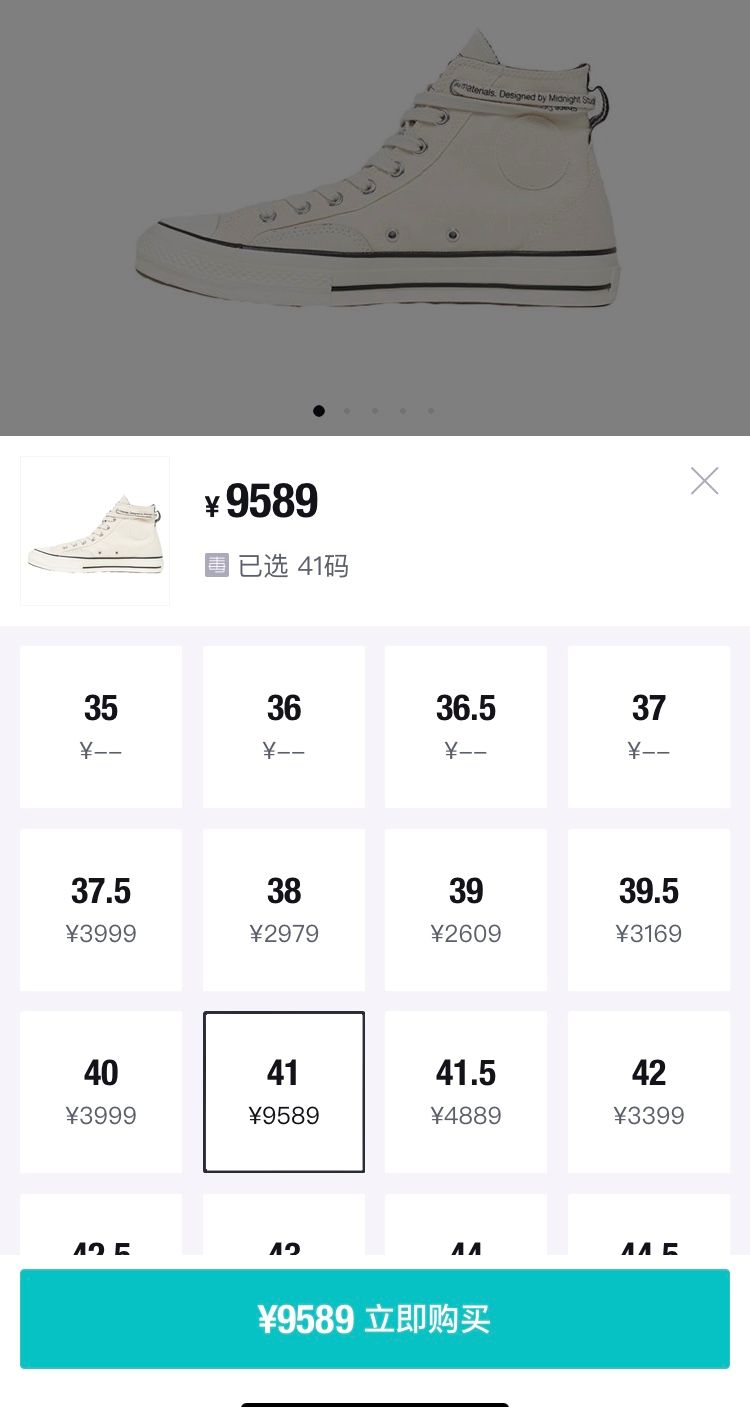Choose size 38 priced ¥2979
This screenshot has width=750, height=1407.
point(283,909)
